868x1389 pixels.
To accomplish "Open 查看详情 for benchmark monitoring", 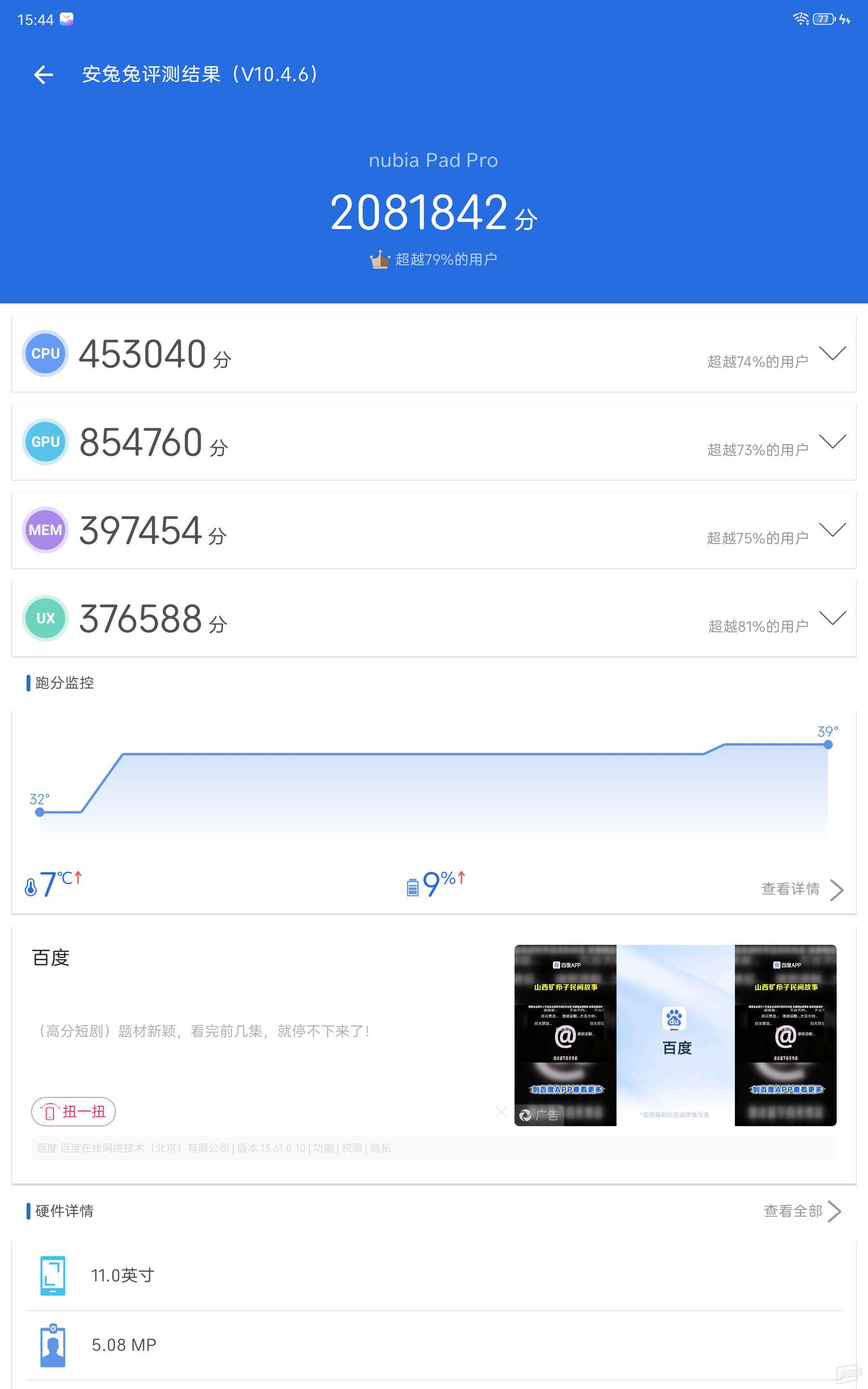I will (x=802, y=889).
